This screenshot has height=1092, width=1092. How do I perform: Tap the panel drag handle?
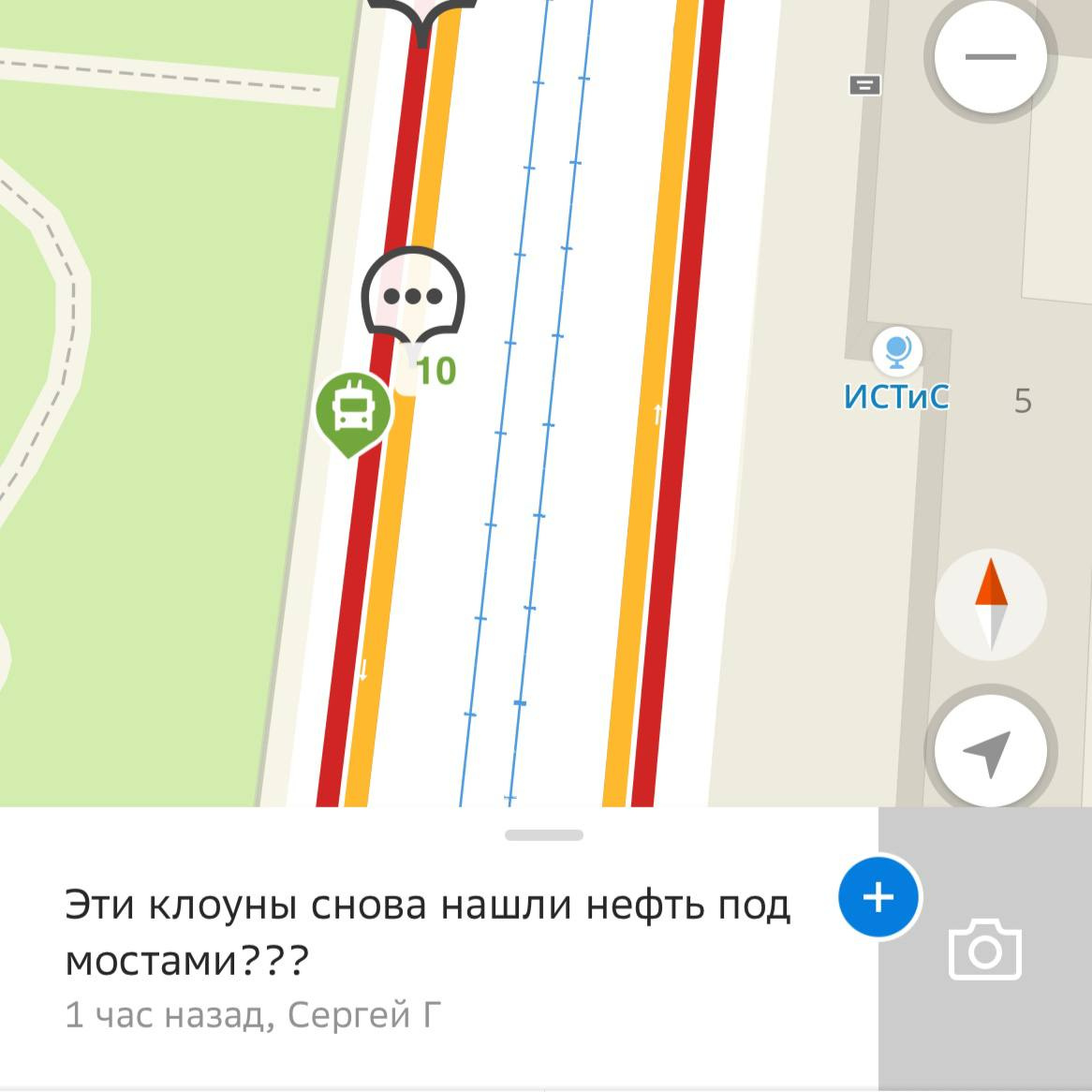pyautogui.click(x=544, y=834)
